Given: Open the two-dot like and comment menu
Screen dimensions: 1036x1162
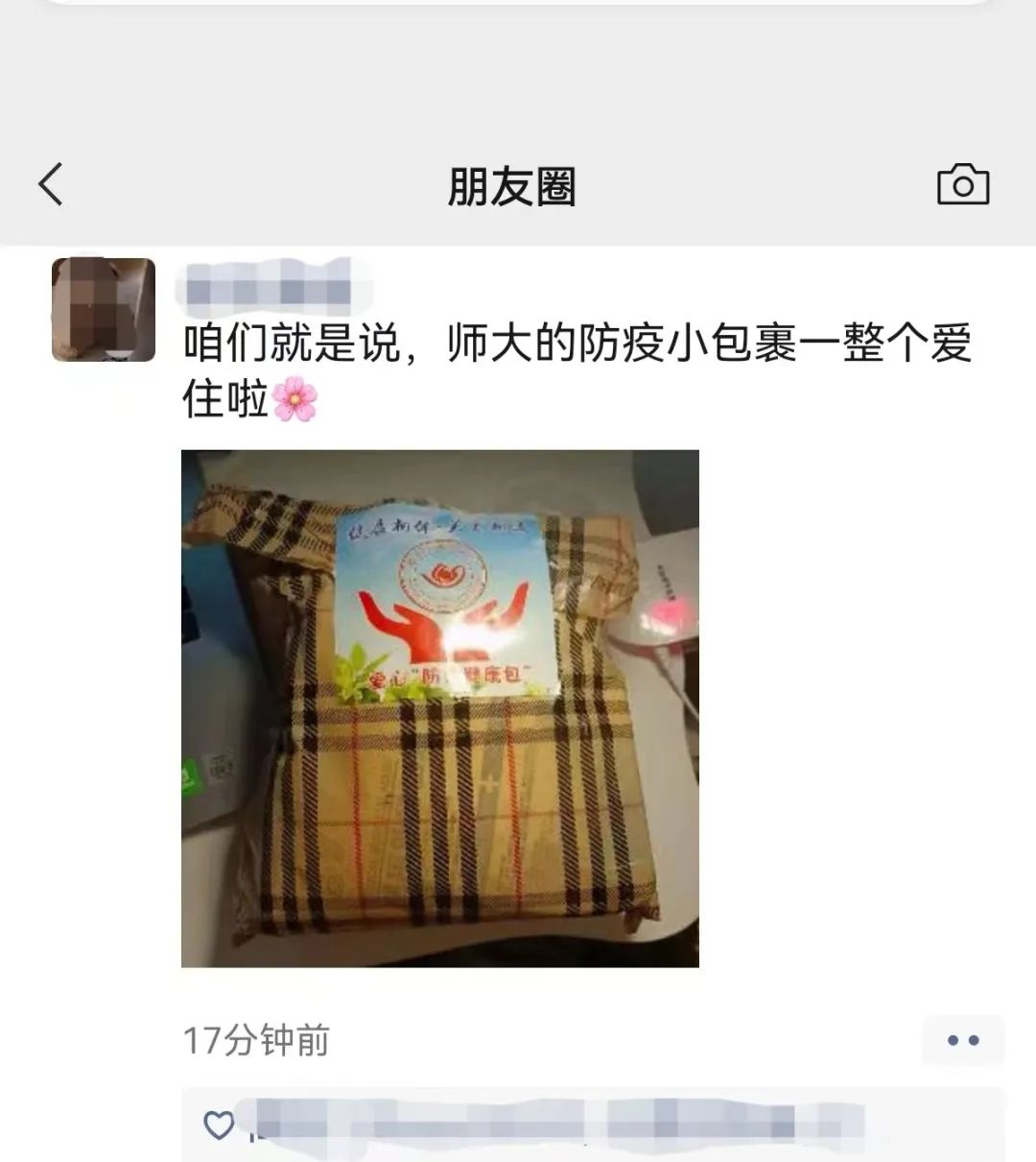Looking at the screenshot, I should [962, 1040].
